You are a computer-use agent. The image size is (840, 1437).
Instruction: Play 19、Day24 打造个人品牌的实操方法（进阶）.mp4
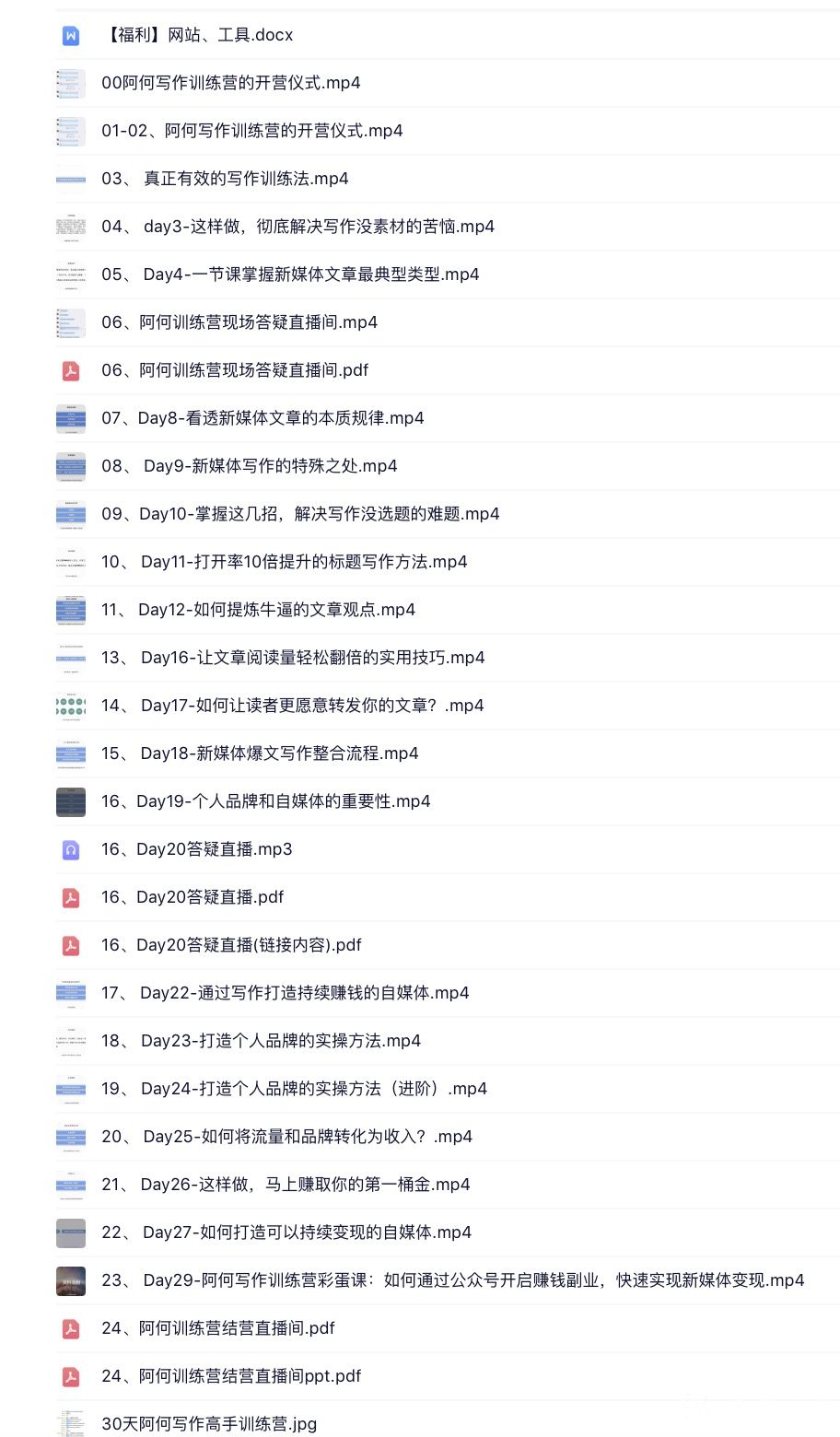point(294,1089)
